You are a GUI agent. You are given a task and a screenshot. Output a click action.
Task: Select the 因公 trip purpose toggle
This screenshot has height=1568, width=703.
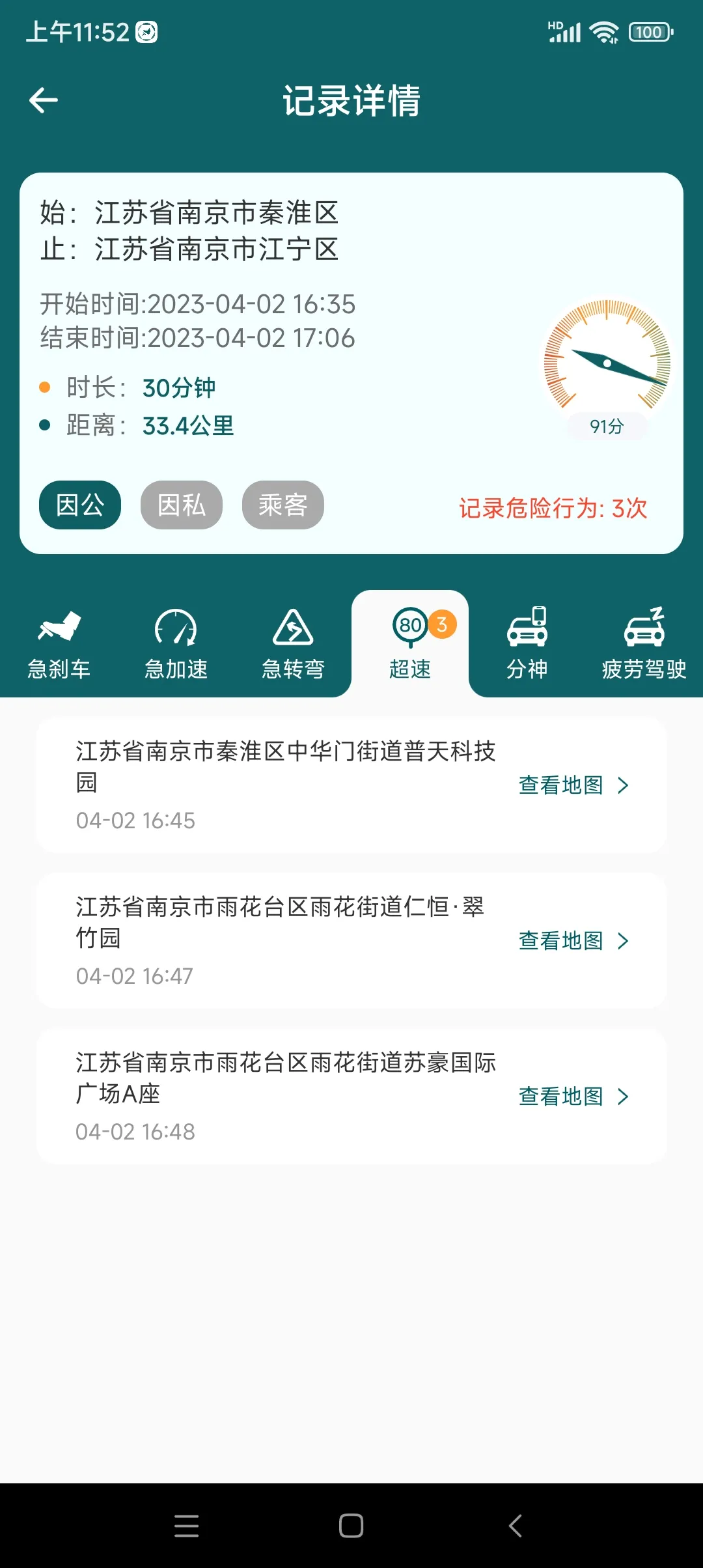pyautogui.click(x=79, y=505)
